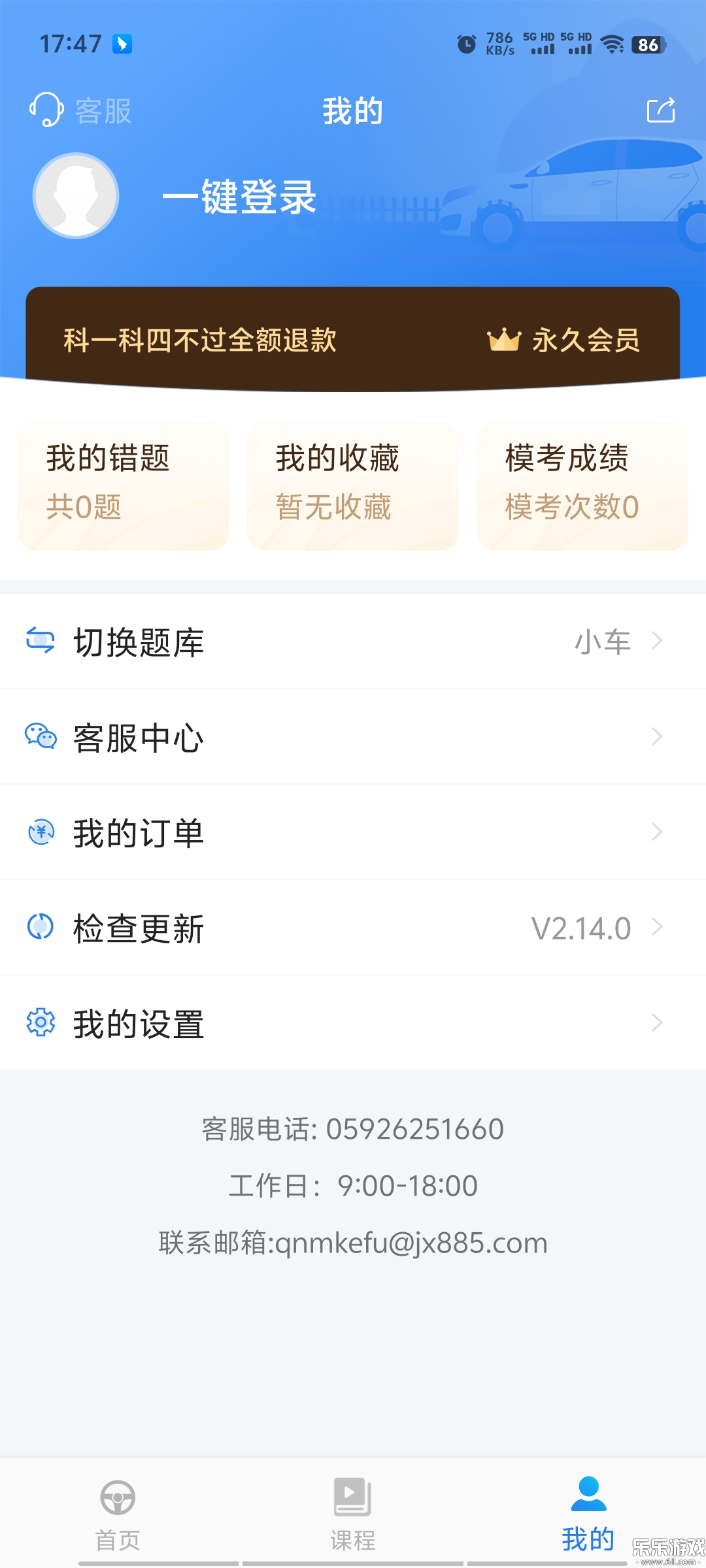Click the 客服 headset icon
This screenshot has height=1568, width=706.
tap(44, 111)
